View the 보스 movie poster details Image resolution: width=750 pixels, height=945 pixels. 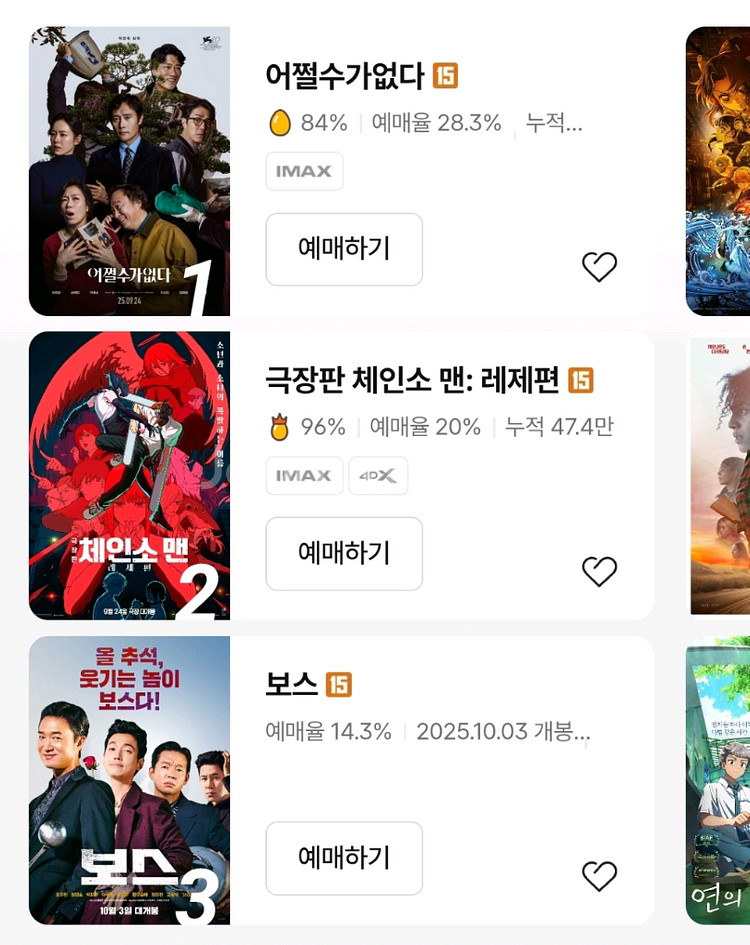coord(130,781)
